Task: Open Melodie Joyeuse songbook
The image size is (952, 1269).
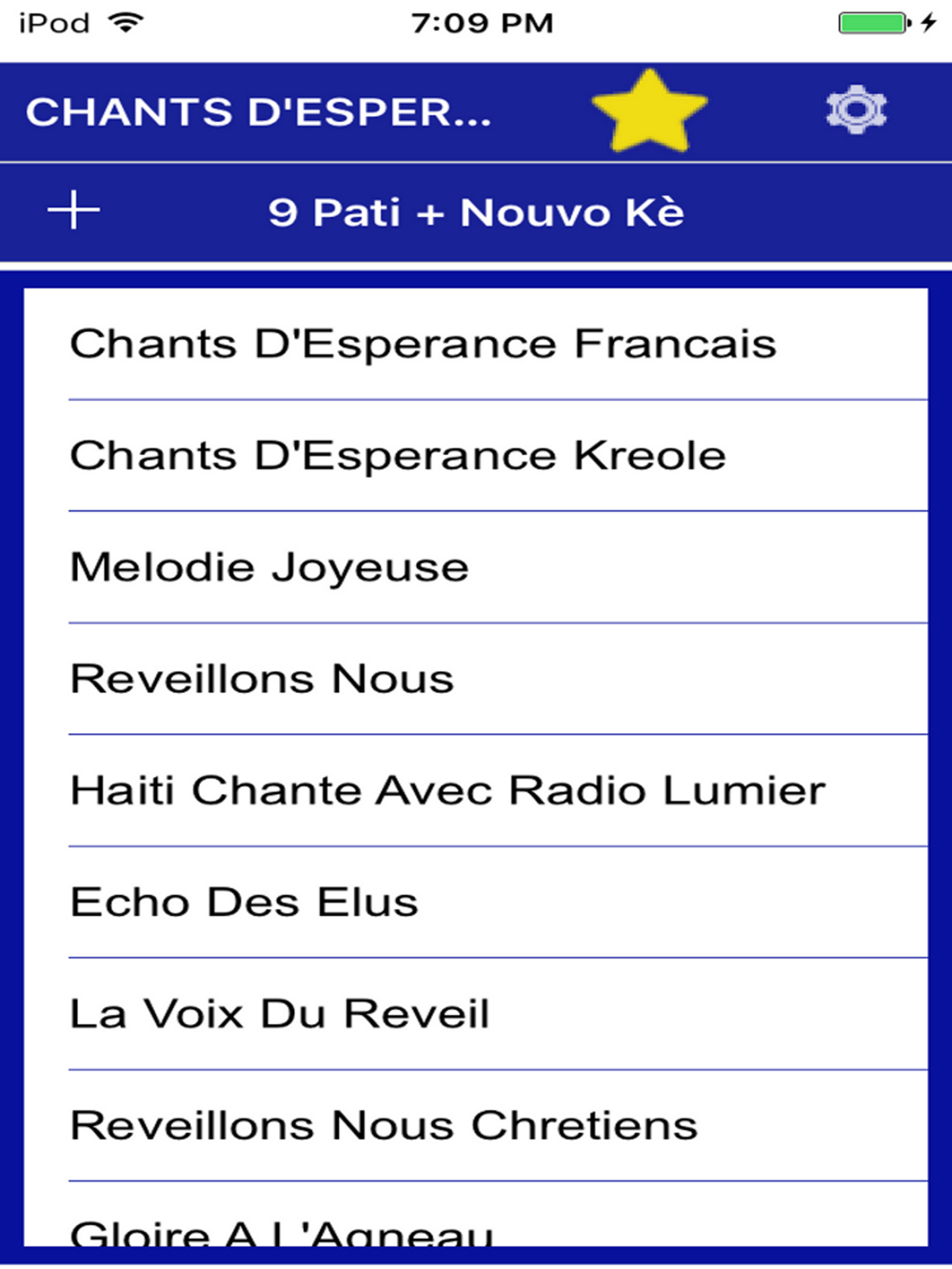Action: click(269, 568)
